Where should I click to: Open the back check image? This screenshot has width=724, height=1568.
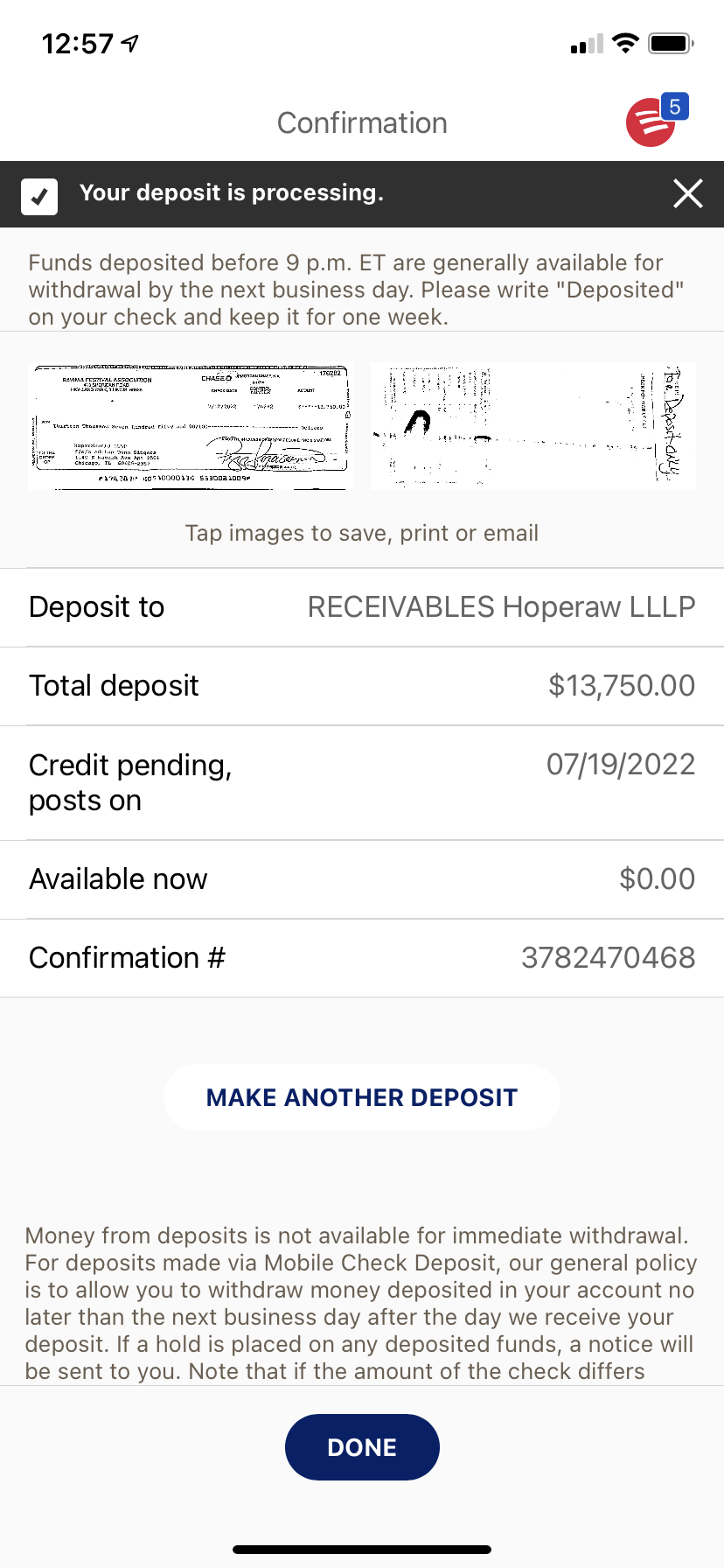click(533, 426)
